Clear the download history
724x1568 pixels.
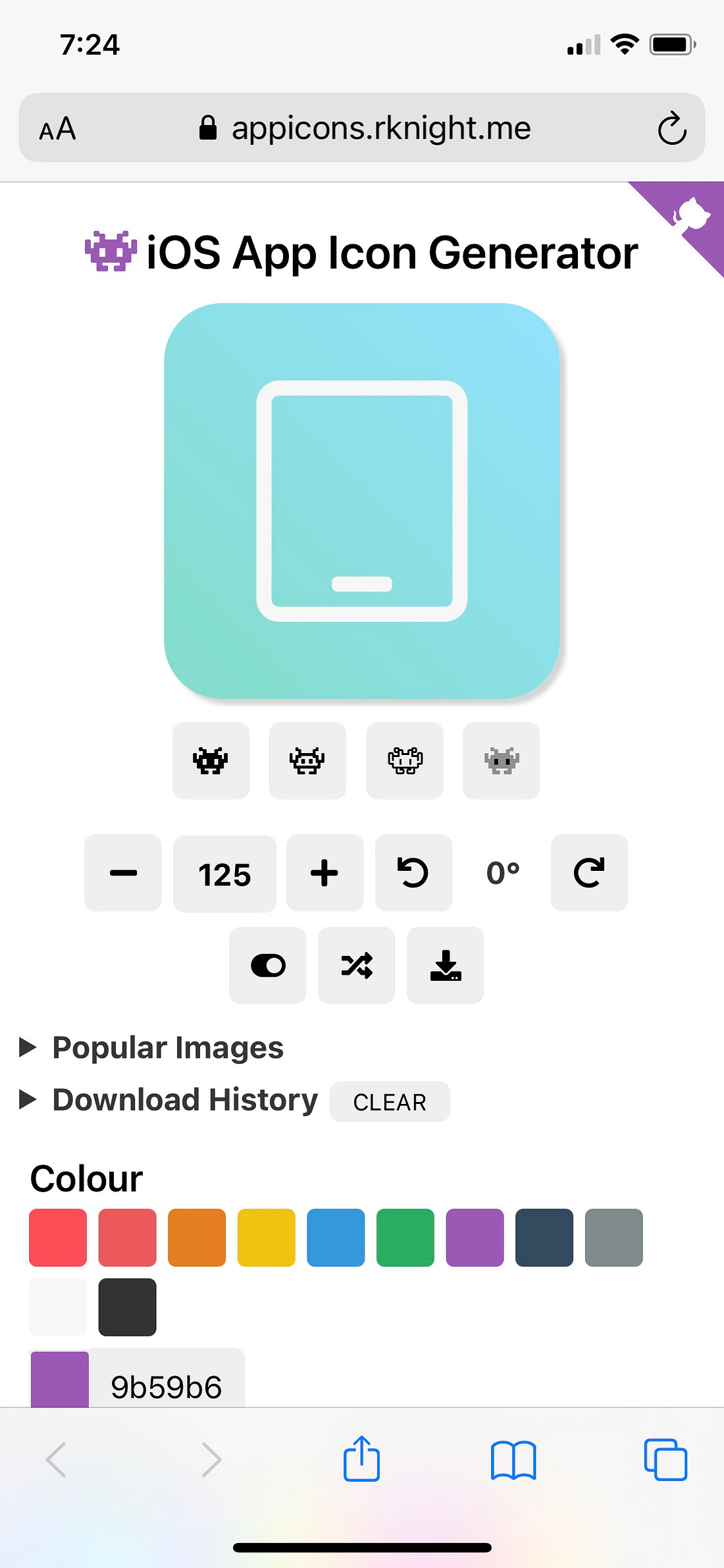point(390,1102)
